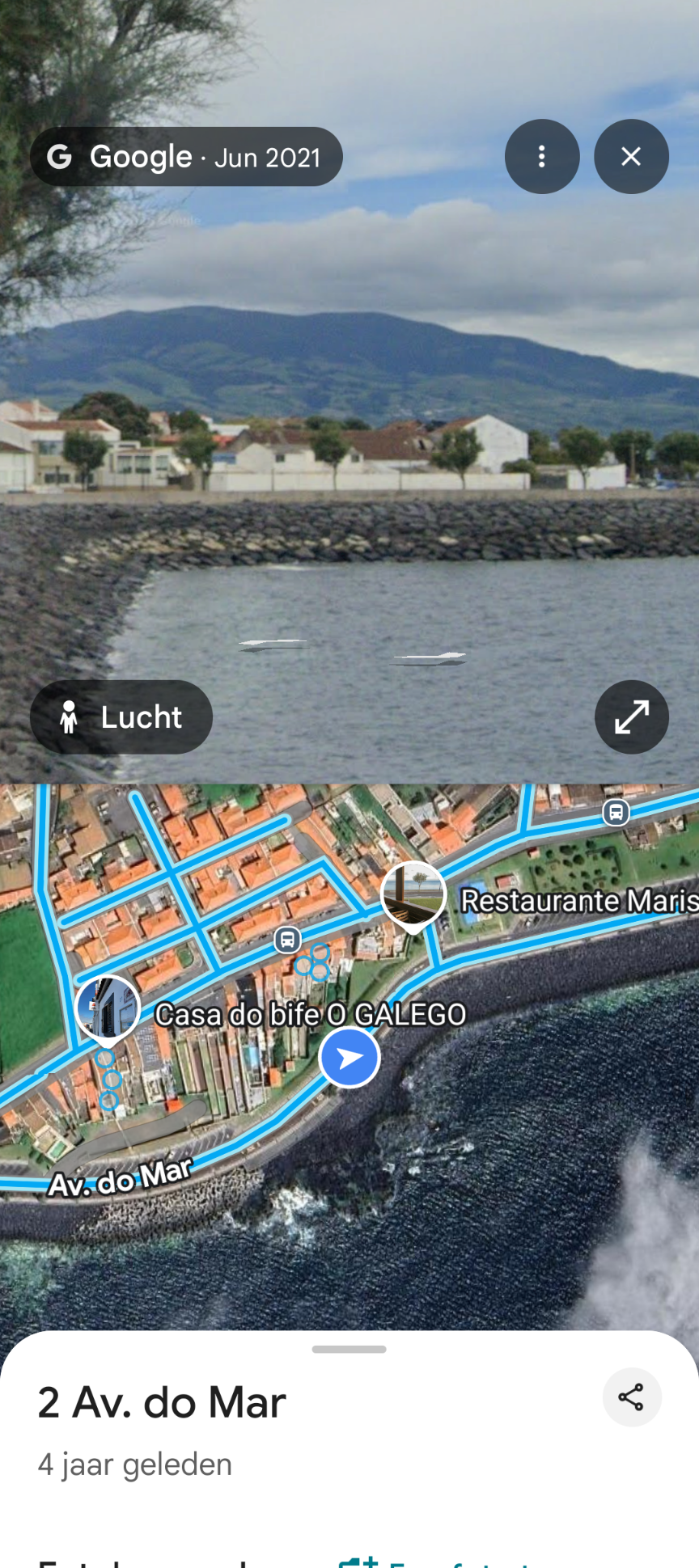The width and height of the screenshot is (699, 1568).
Task: Tap the sheet drag handle
Action: pos(349,1349)
